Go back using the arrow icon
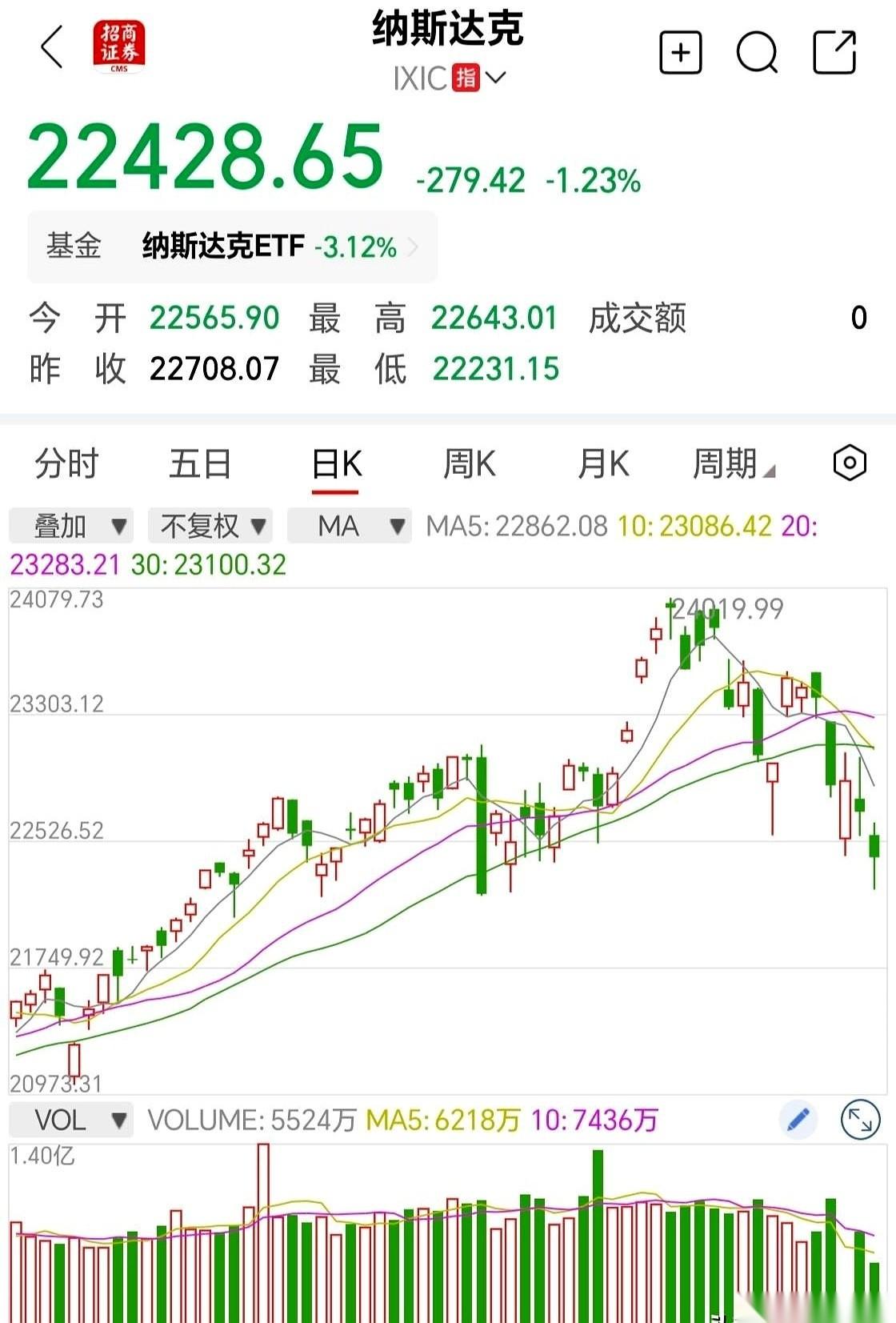896x1323 pixels. coord(52,47)
